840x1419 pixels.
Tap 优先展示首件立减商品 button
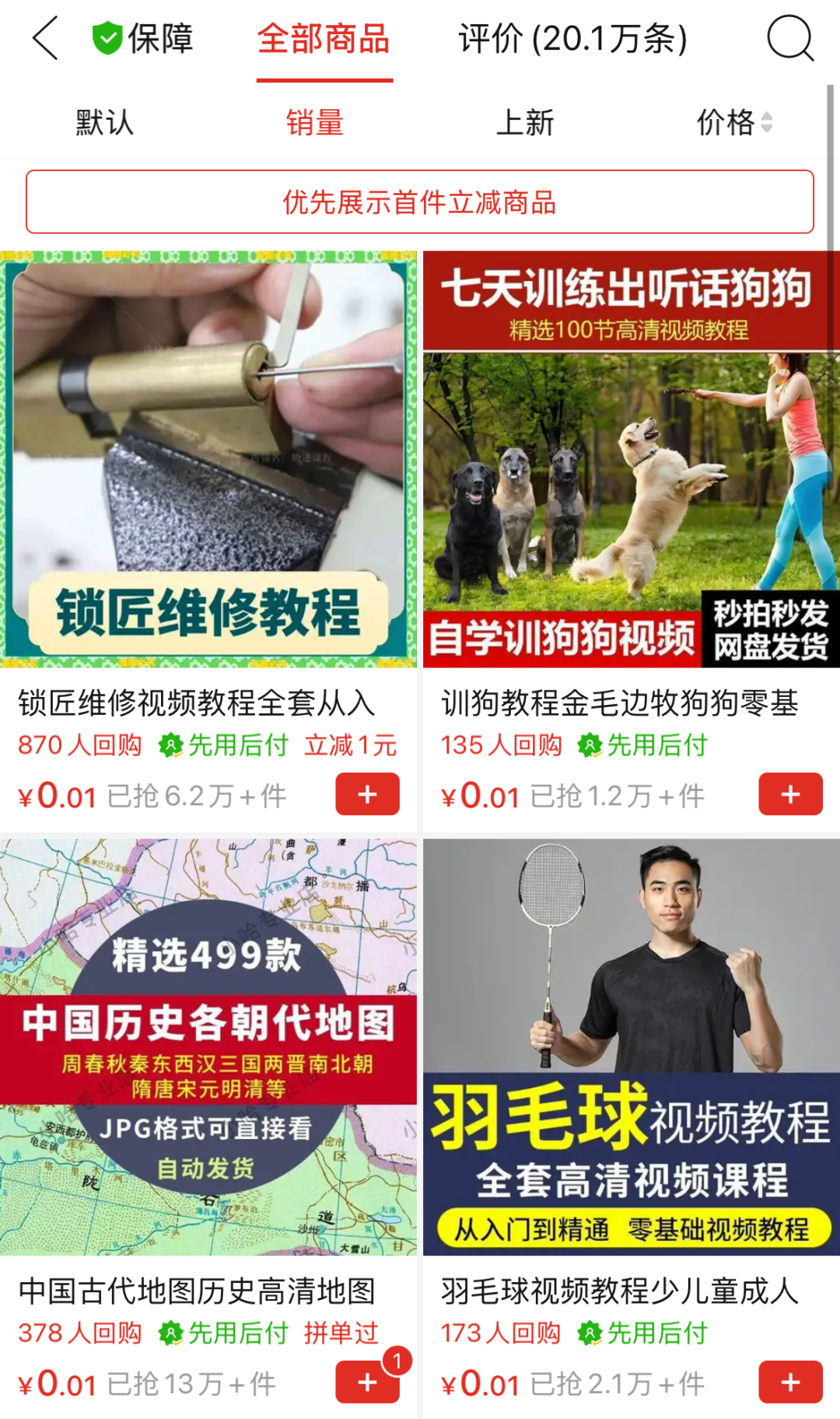pos(420,202)
